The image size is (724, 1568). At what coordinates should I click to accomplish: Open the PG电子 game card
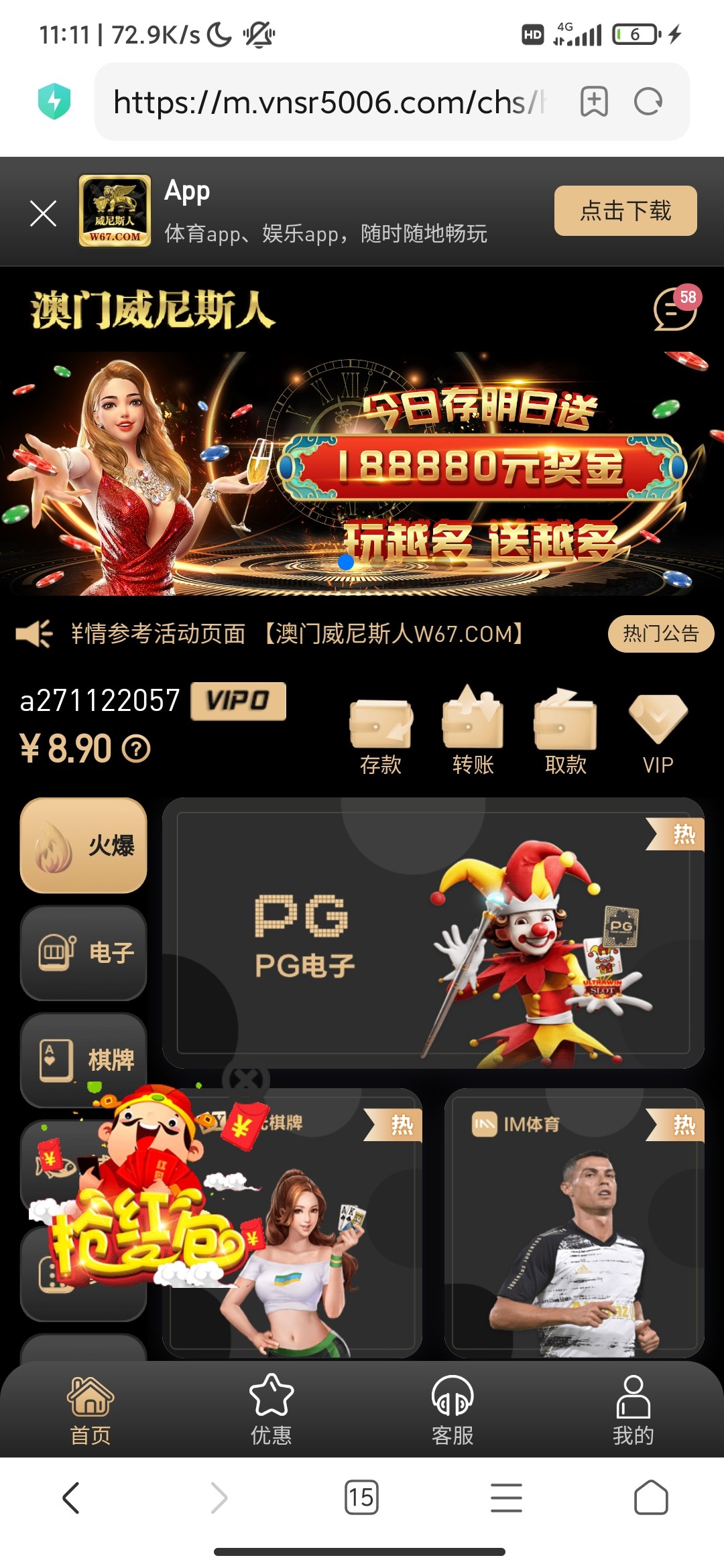click(x=432, y=933)
